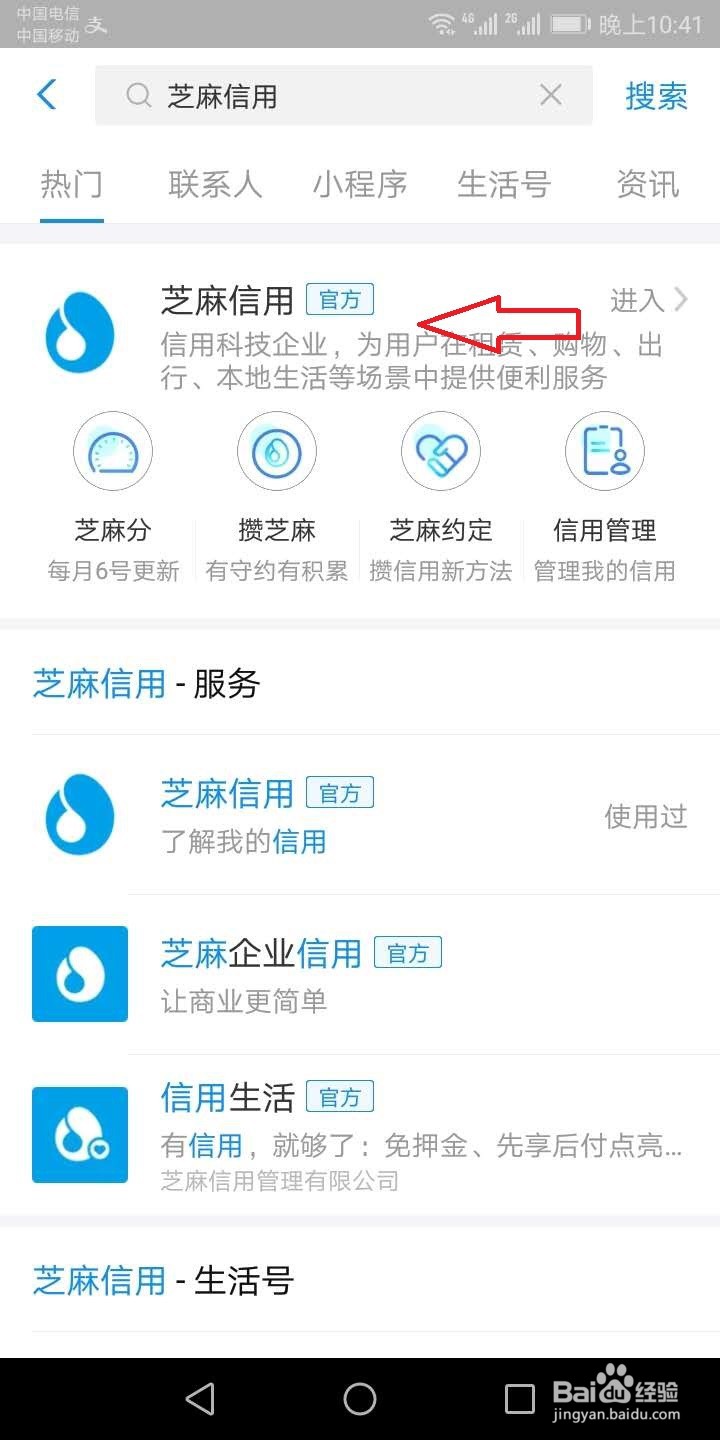
Task: Select the 热门 tab
Action: click(72, 185)
